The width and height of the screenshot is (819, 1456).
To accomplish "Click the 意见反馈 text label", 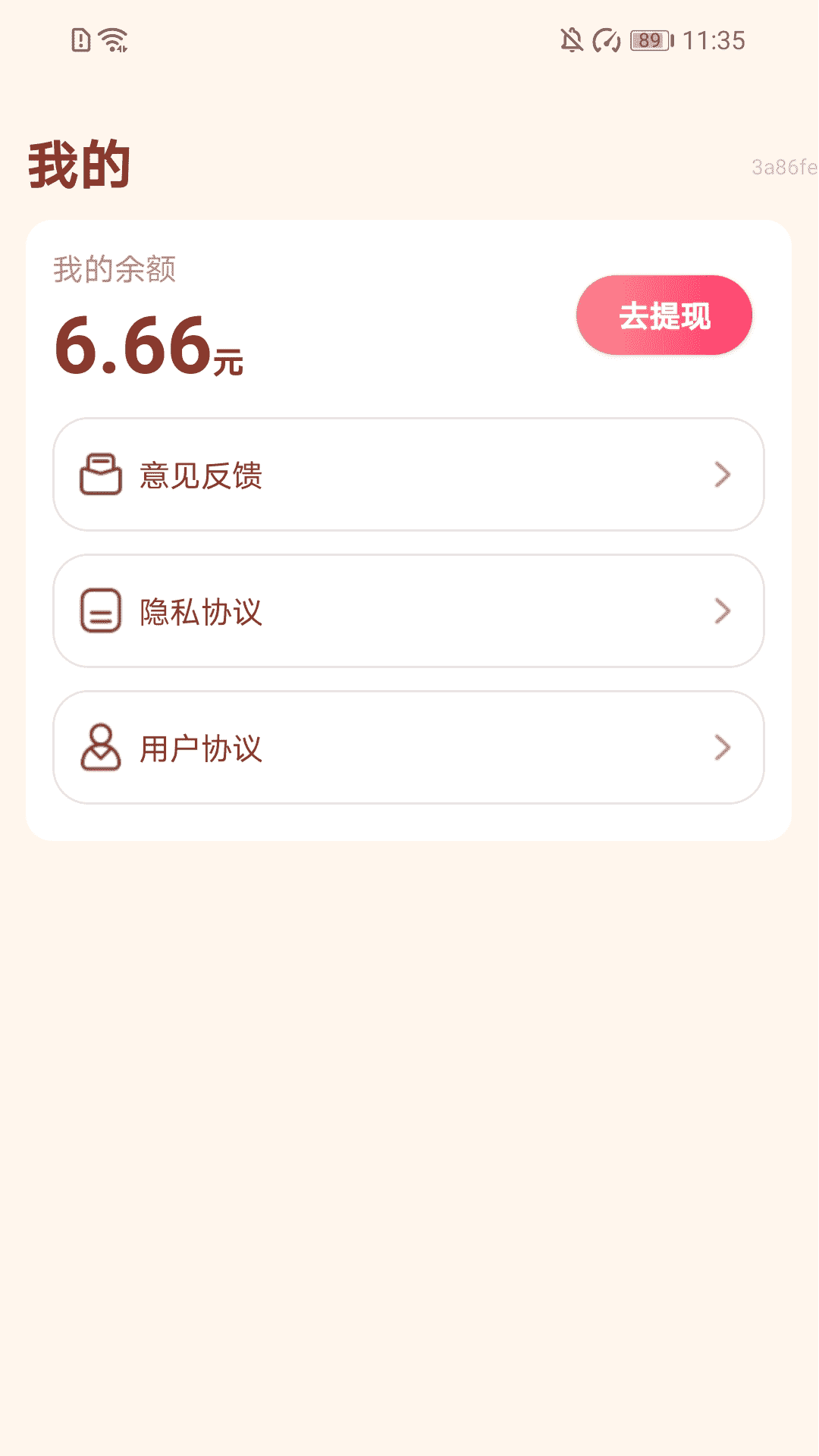I will click(x=200, y=474).
